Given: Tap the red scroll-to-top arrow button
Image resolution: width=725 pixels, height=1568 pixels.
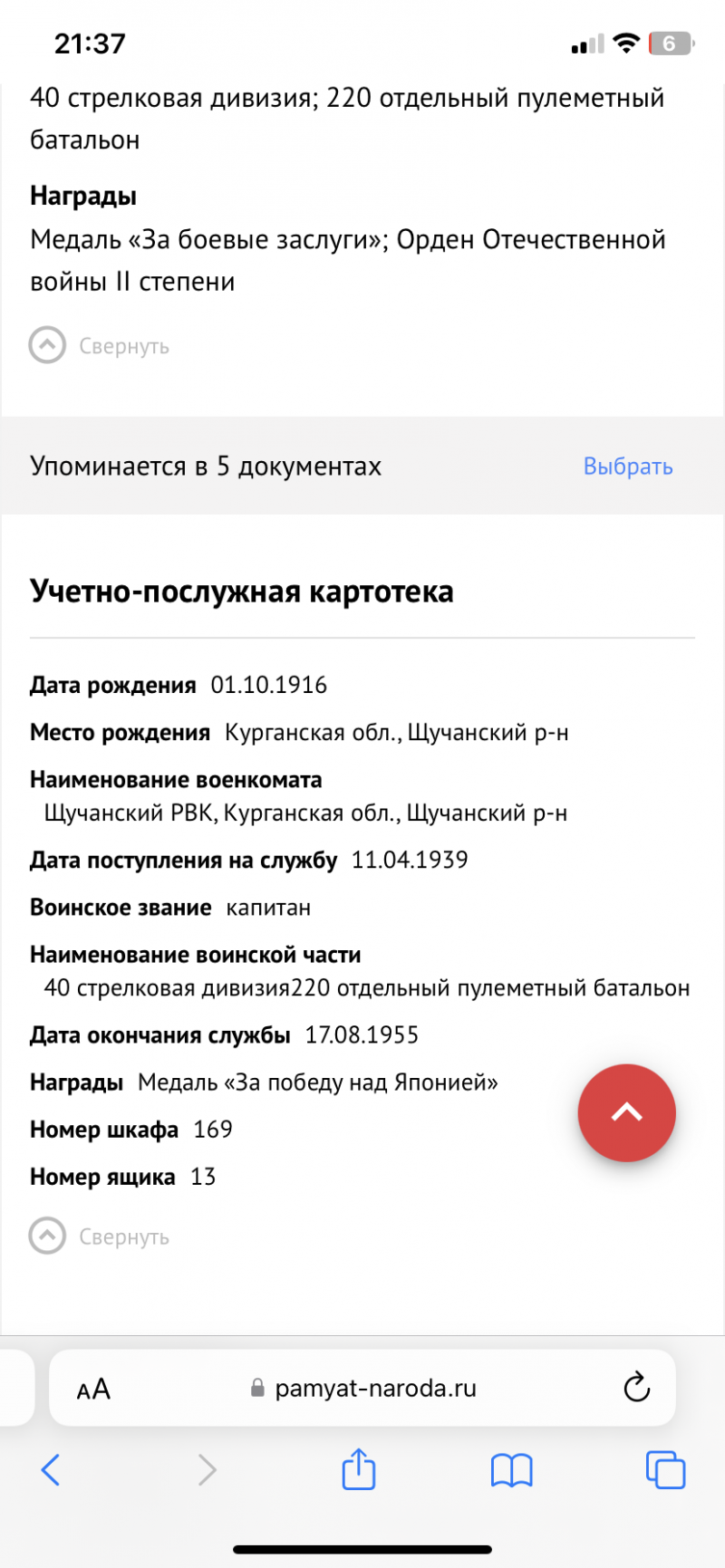Looking at the screenshot, I should [627, 1113].
